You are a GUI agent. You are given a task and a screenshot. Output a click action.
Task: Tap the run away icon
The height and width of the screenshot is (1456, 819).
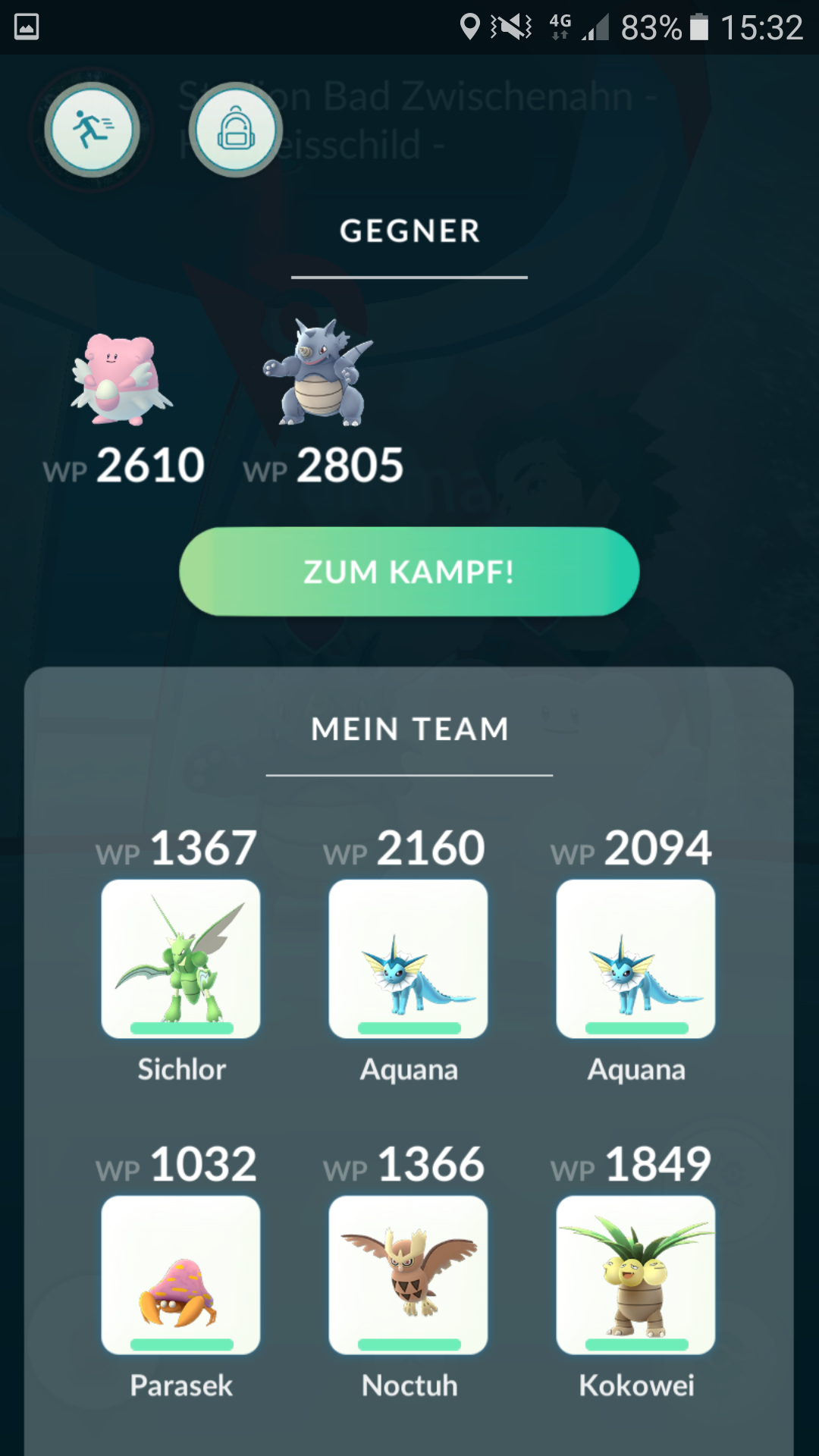92,130
